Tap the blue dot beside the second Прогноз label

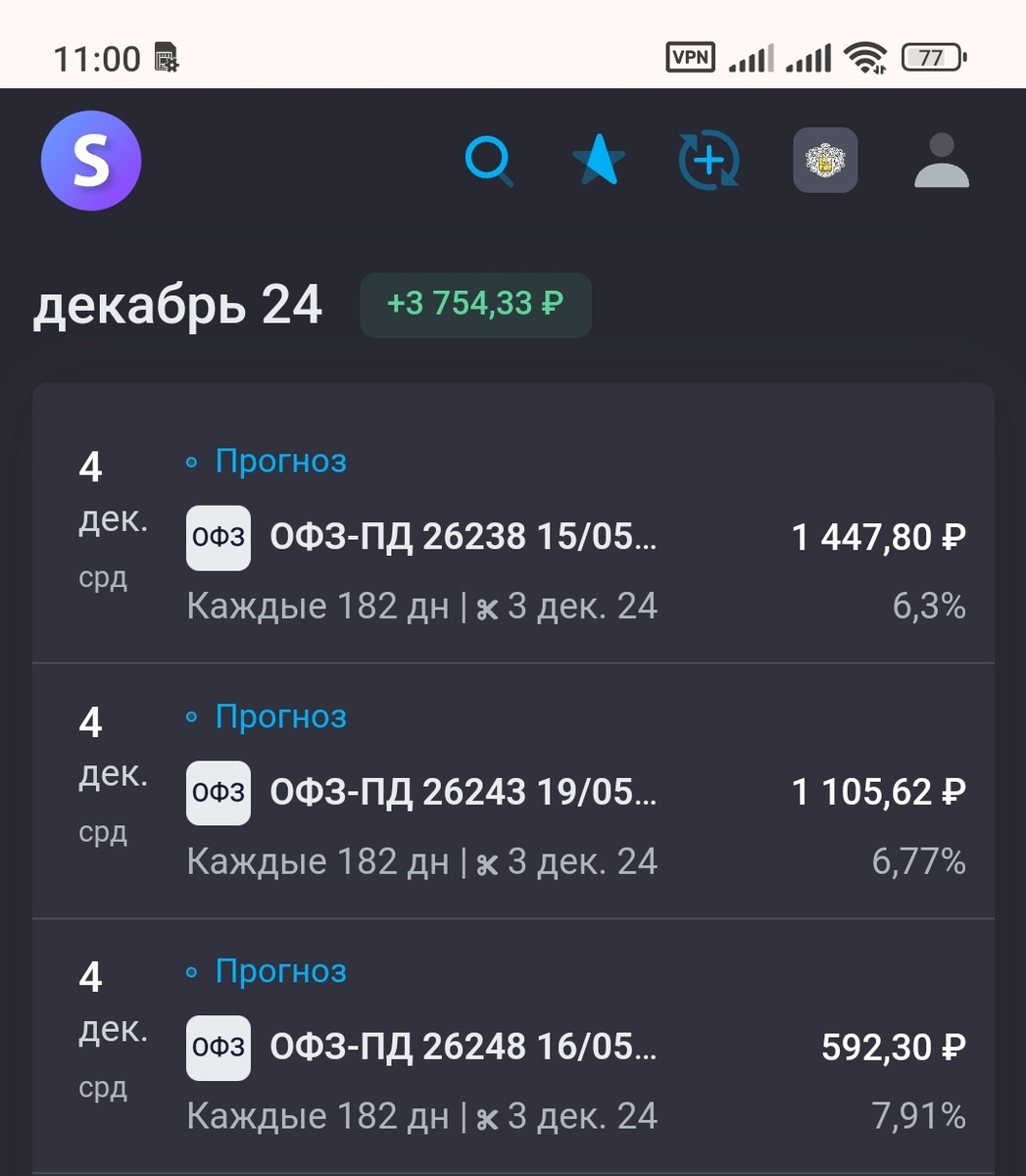(192, 715)
